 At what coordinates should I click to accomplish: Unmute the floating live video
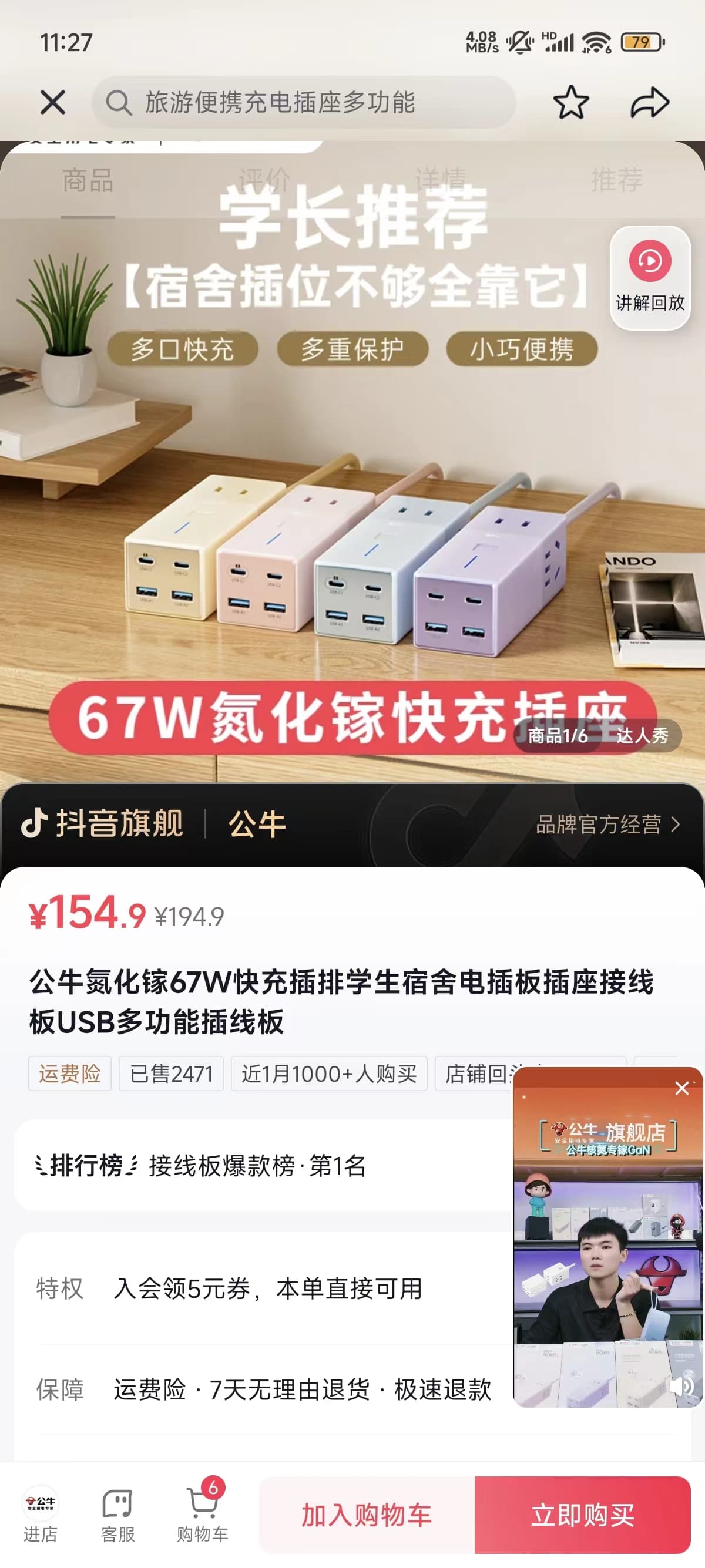point(681,1387)
